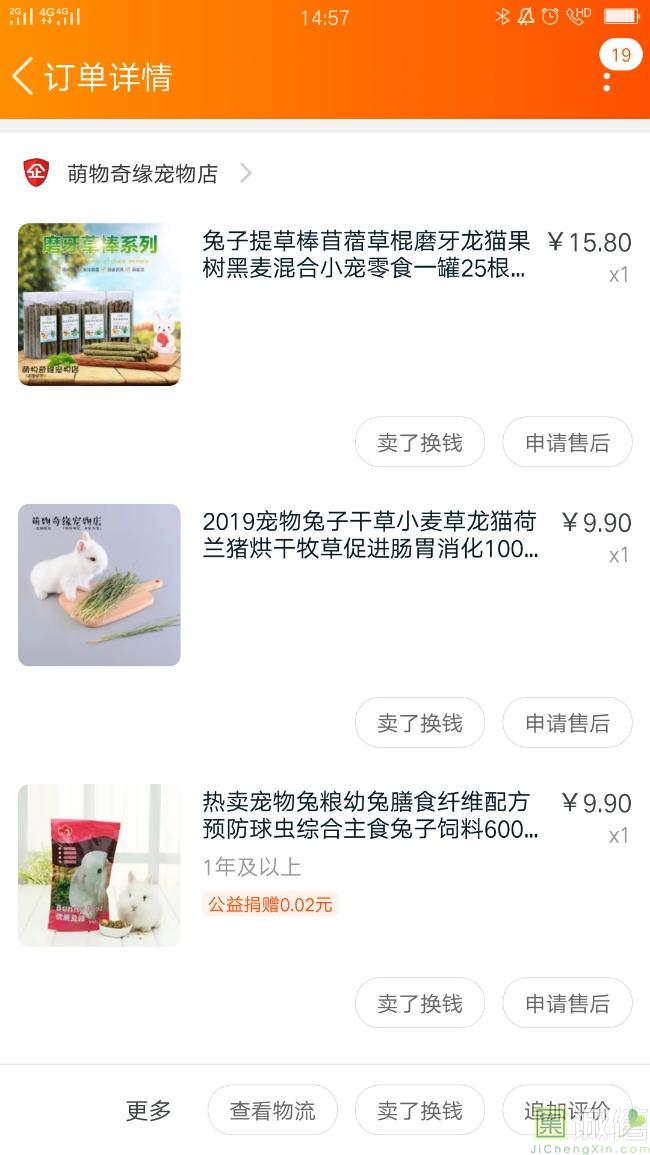Open the 热卖宠物兔粮 product image

(x=99, y=865)
